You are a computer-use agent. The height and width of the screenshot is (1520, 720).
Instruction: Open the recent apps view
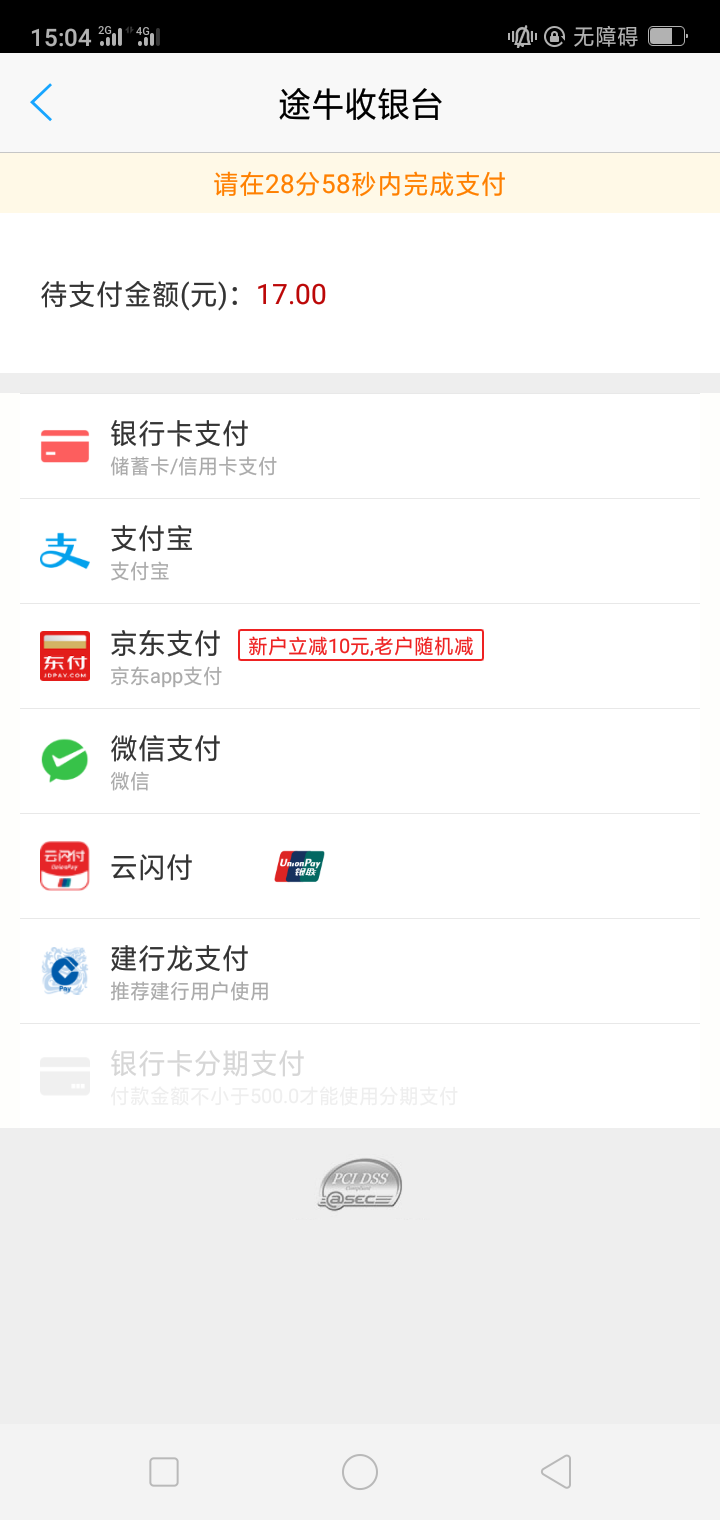click(x=164, y=1472)
